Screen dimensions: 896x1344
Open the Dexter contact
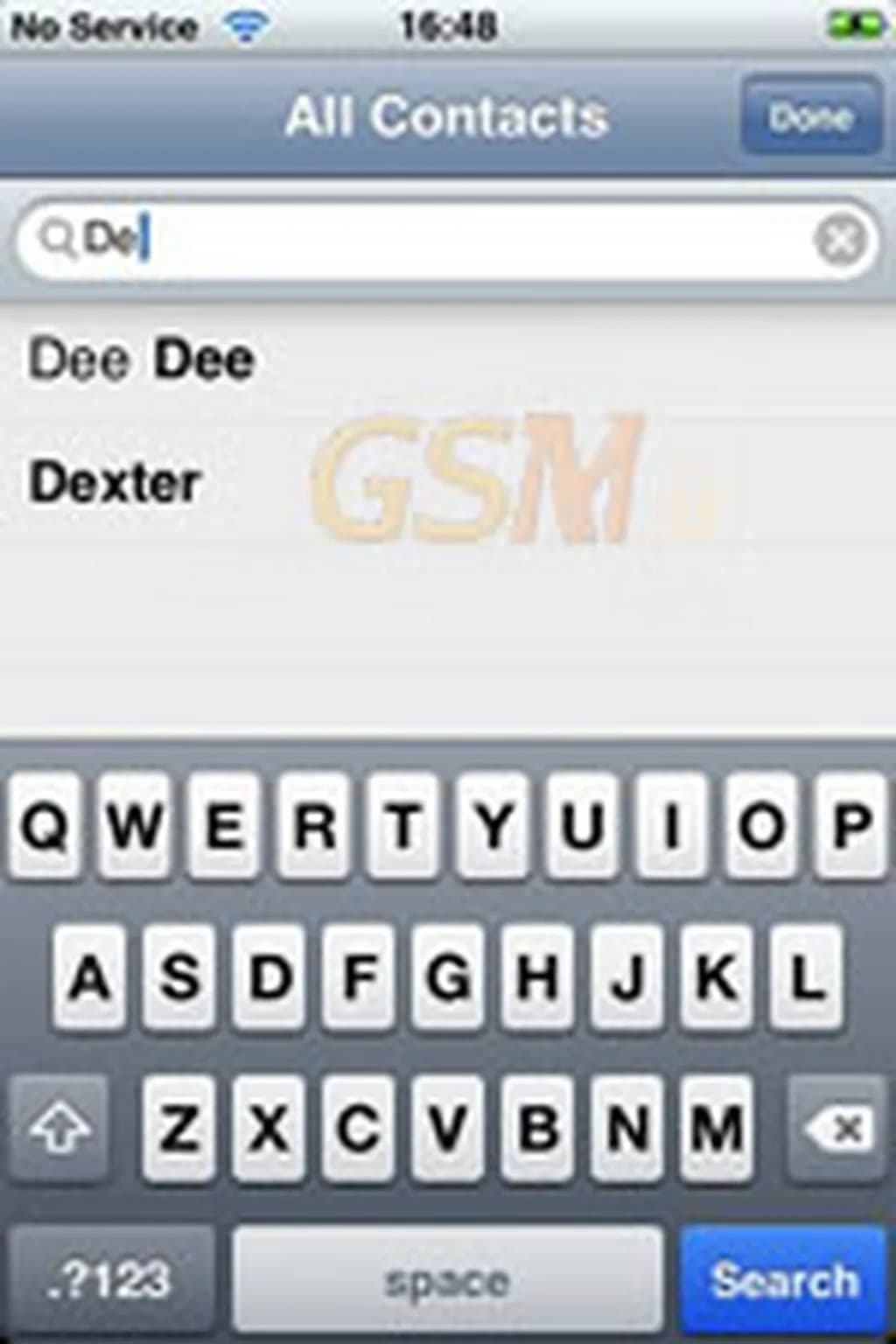(115, 482)
